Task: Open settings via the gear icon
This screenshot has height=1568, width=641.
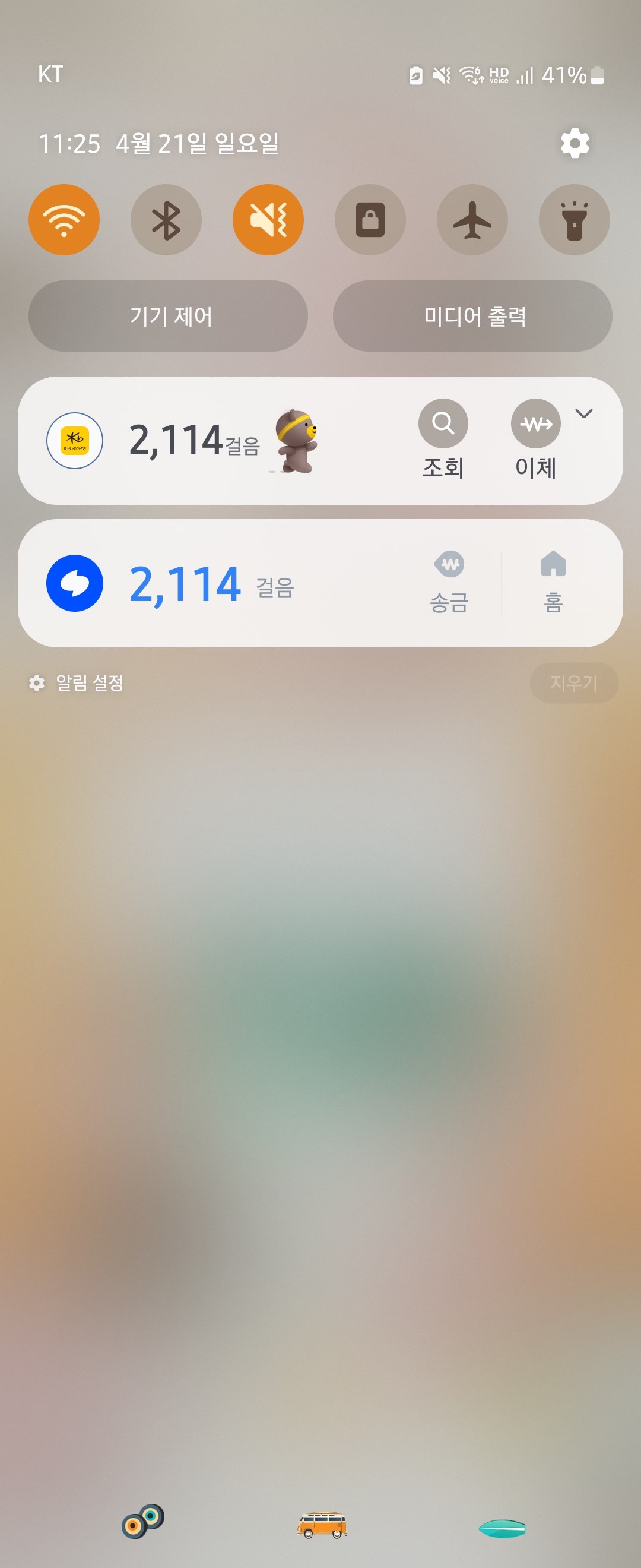Action: pyautogui.click(x=575, y=144)
